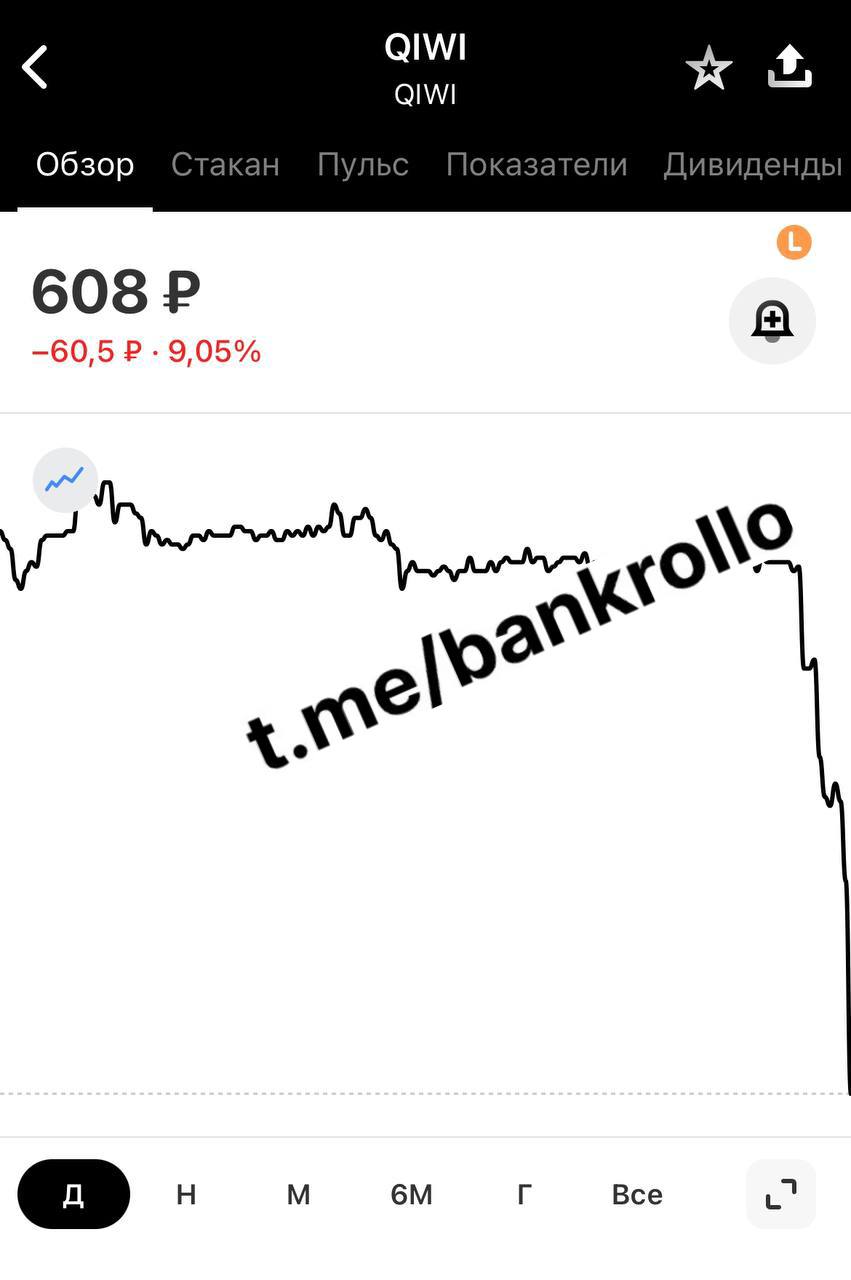The image size is (851, 1280).
Task: Show the М month chart
Action: pyautogui.click(x=298, y=1194)
